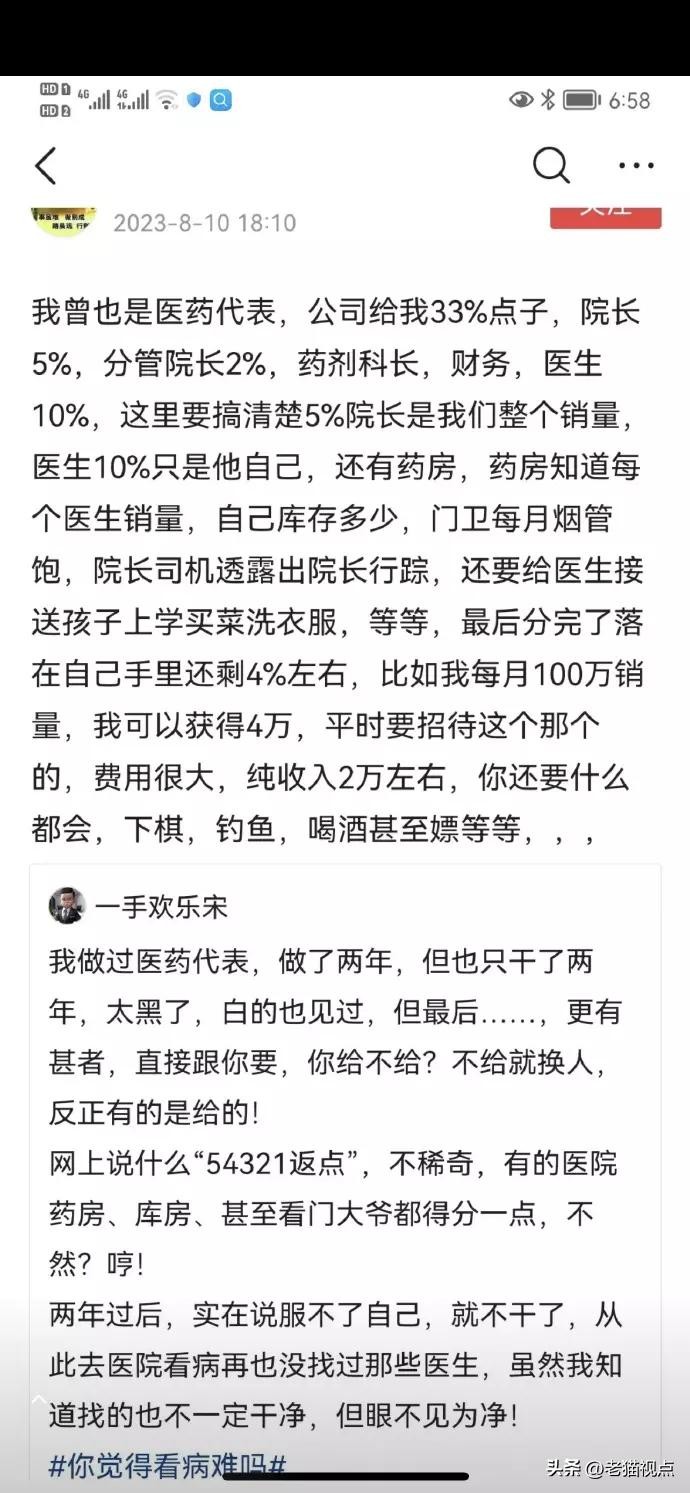Go back using the top-left arrow
This screenshot has height=1493, width=690.
tap(46, 166)
